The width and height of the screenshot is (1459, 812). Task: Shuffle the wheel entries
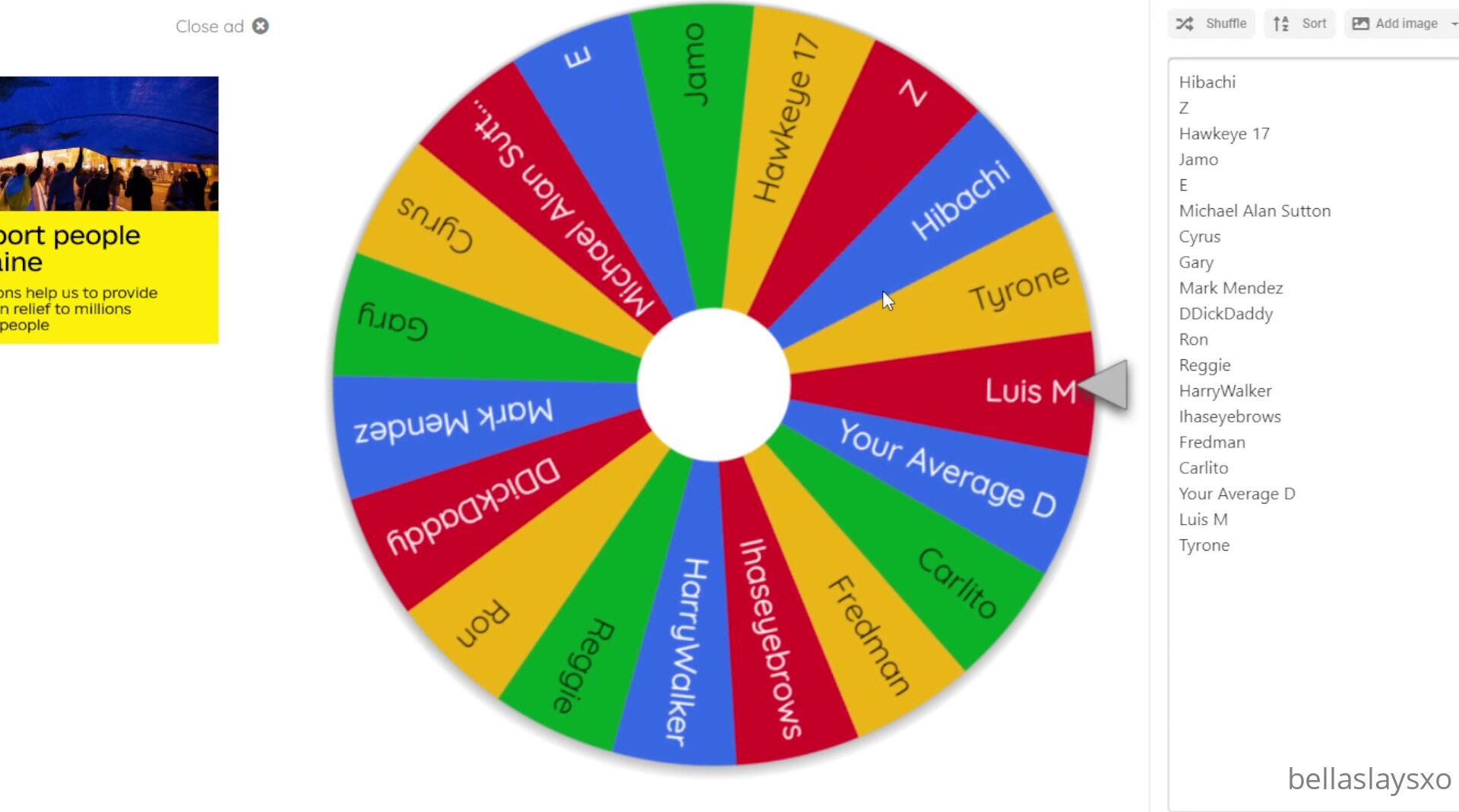1211,24
